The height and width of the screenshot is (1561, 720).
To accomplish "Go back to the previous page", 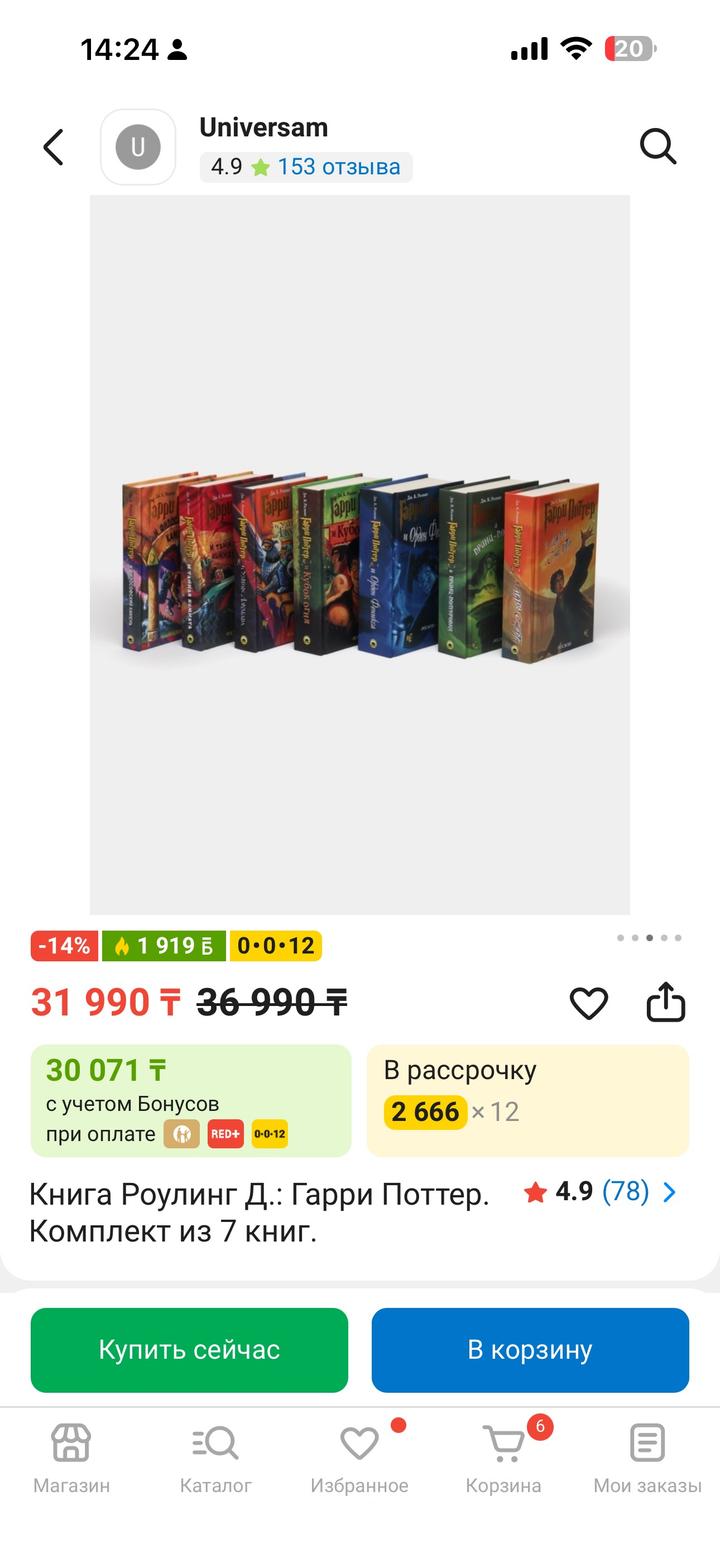I will tap(54, 147).
